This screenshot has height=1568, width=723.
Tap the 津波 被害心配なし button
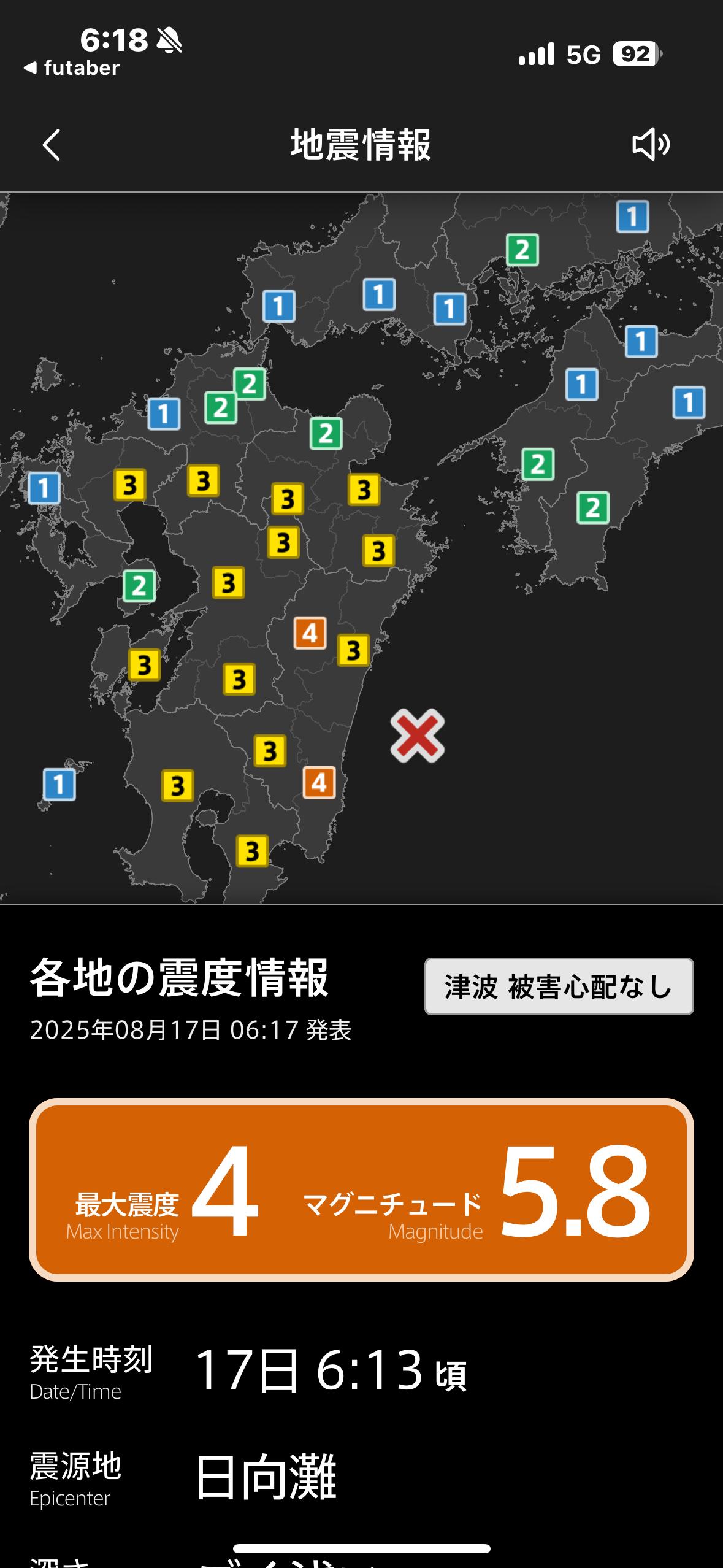coord(559,986)
